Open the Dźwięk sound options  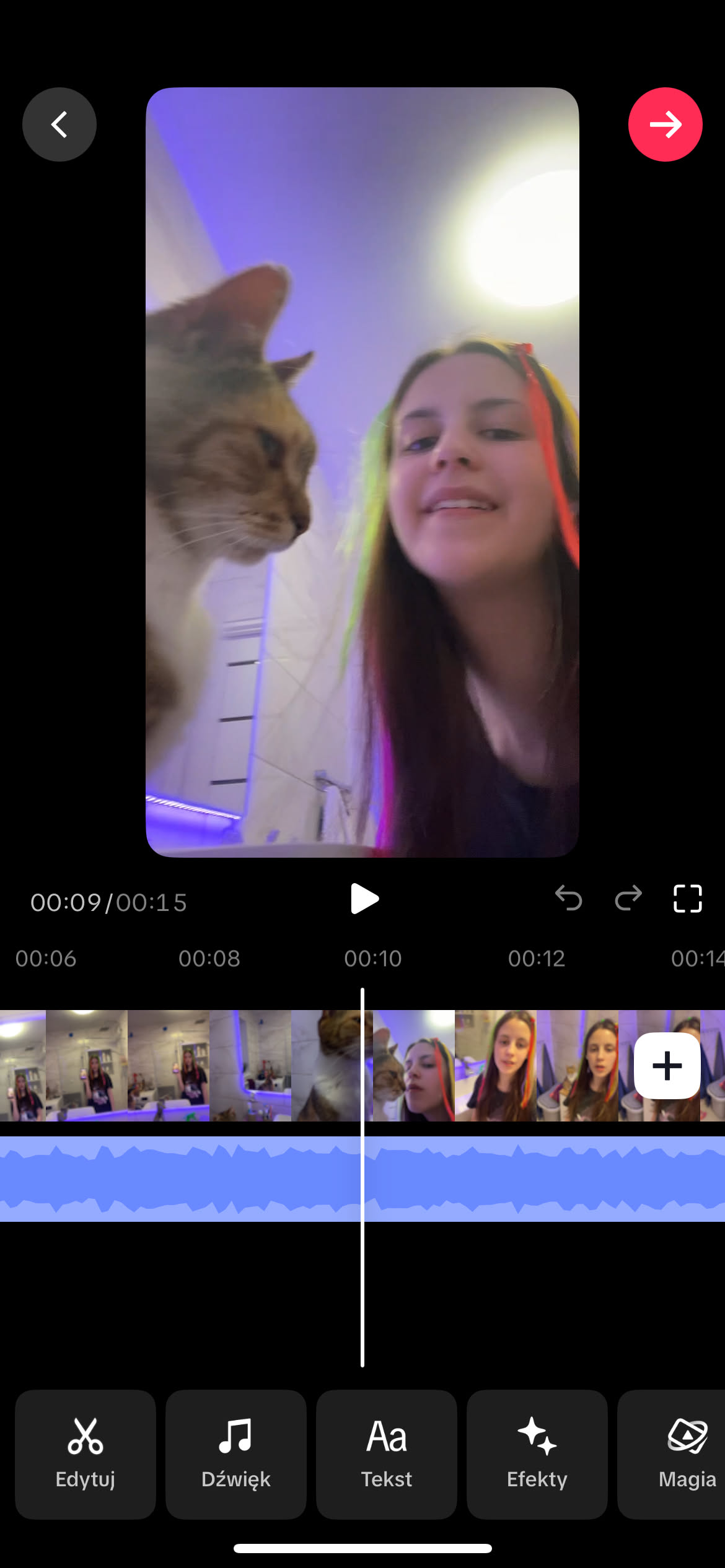tap(236, 1454)
